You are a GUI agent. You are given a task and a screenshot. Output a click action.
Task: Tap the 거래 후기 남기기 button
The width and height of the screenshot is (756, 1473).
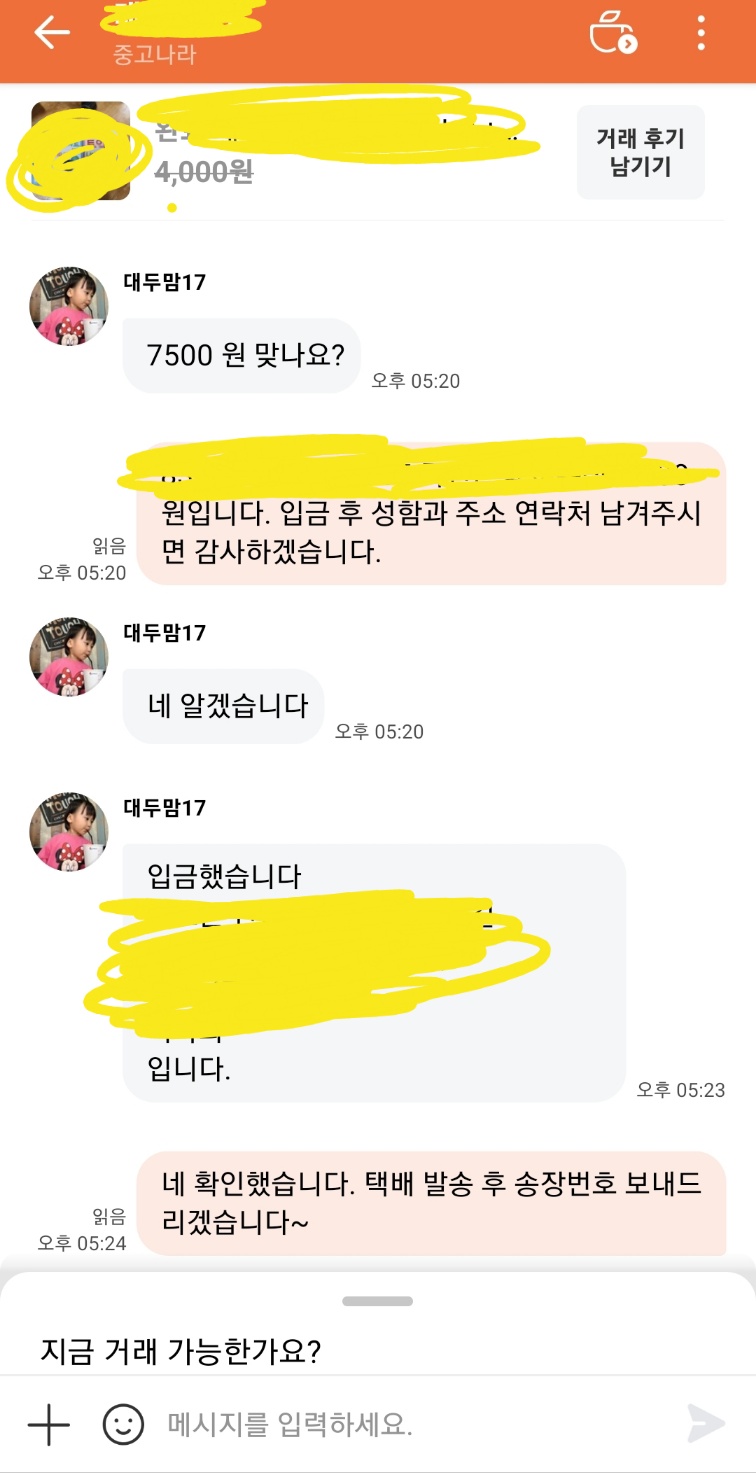[640, 152]
